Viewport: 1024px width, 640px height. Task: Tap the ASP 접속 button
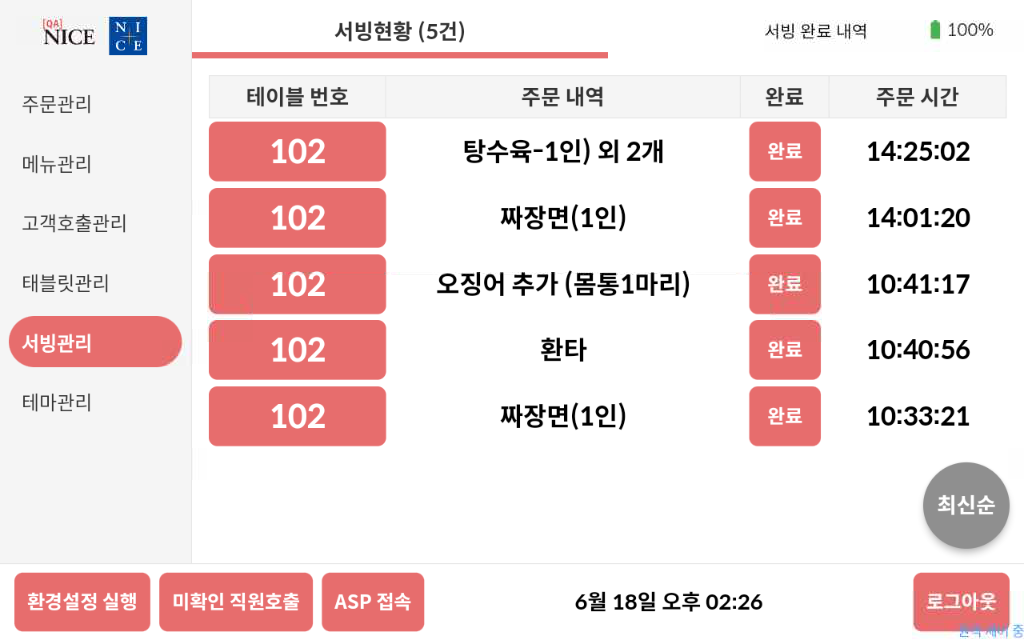coord(373,602)
